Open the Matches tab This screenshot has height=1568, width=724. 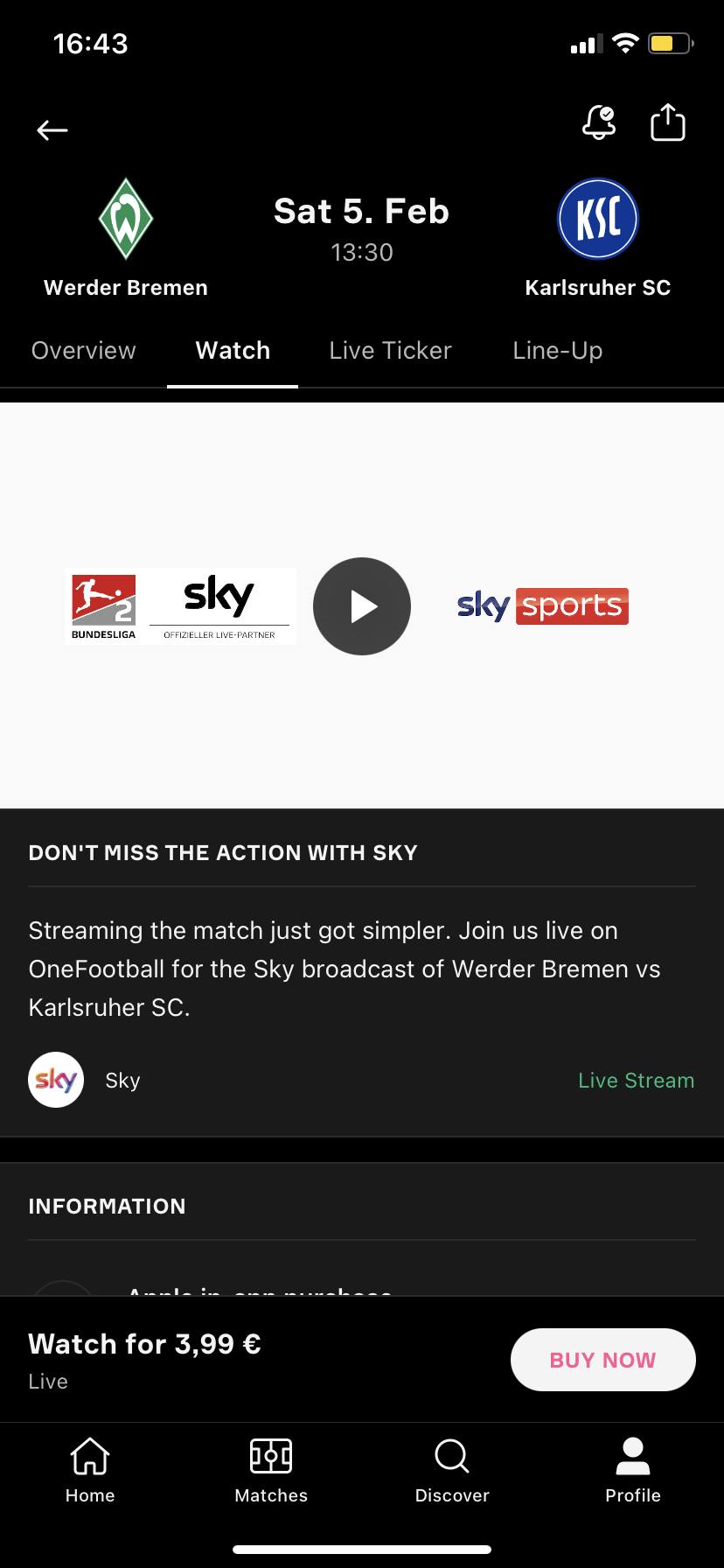pos(271,1471)
